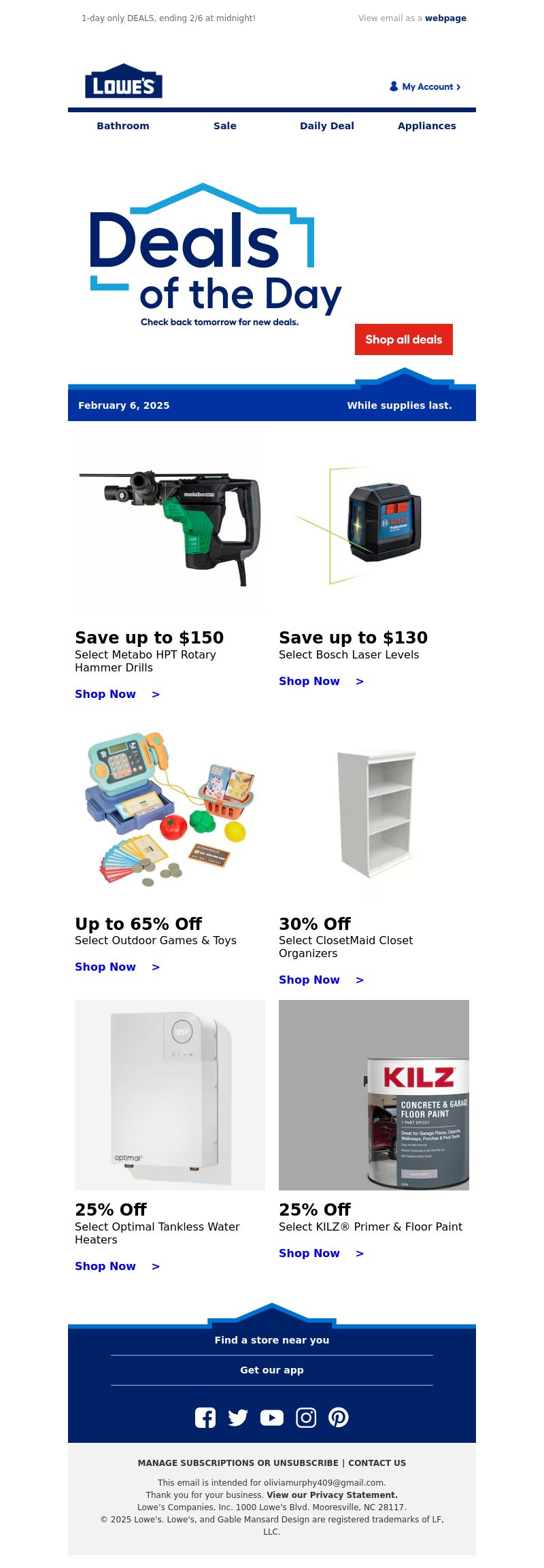Viewport: 544px width, 1568px height.
Task: Visit the Lowe's Facebook page
Action: tap(205, 1418)
